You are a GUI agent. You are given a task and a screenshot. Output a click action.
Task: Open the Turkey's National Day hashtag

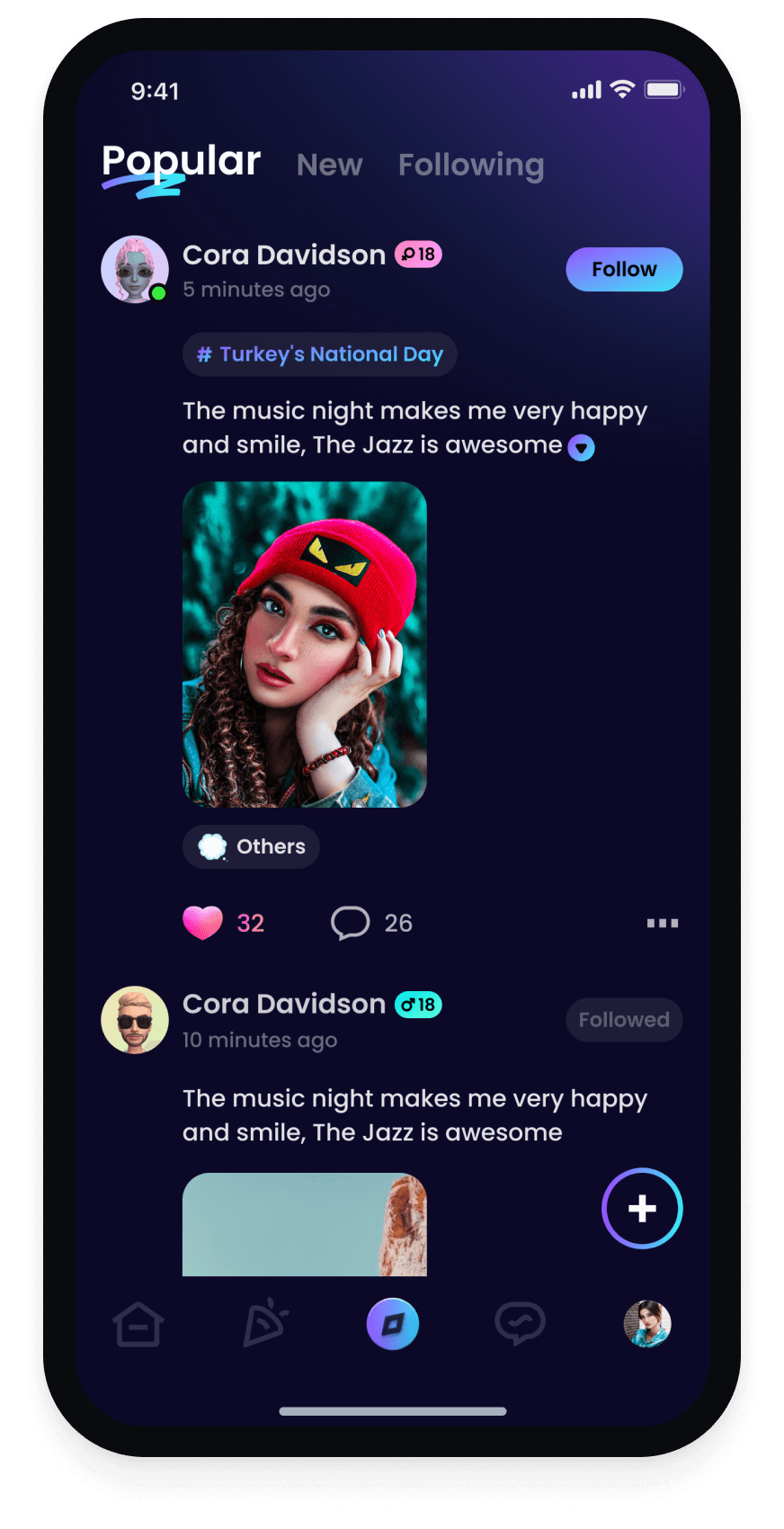coord(320,354)
